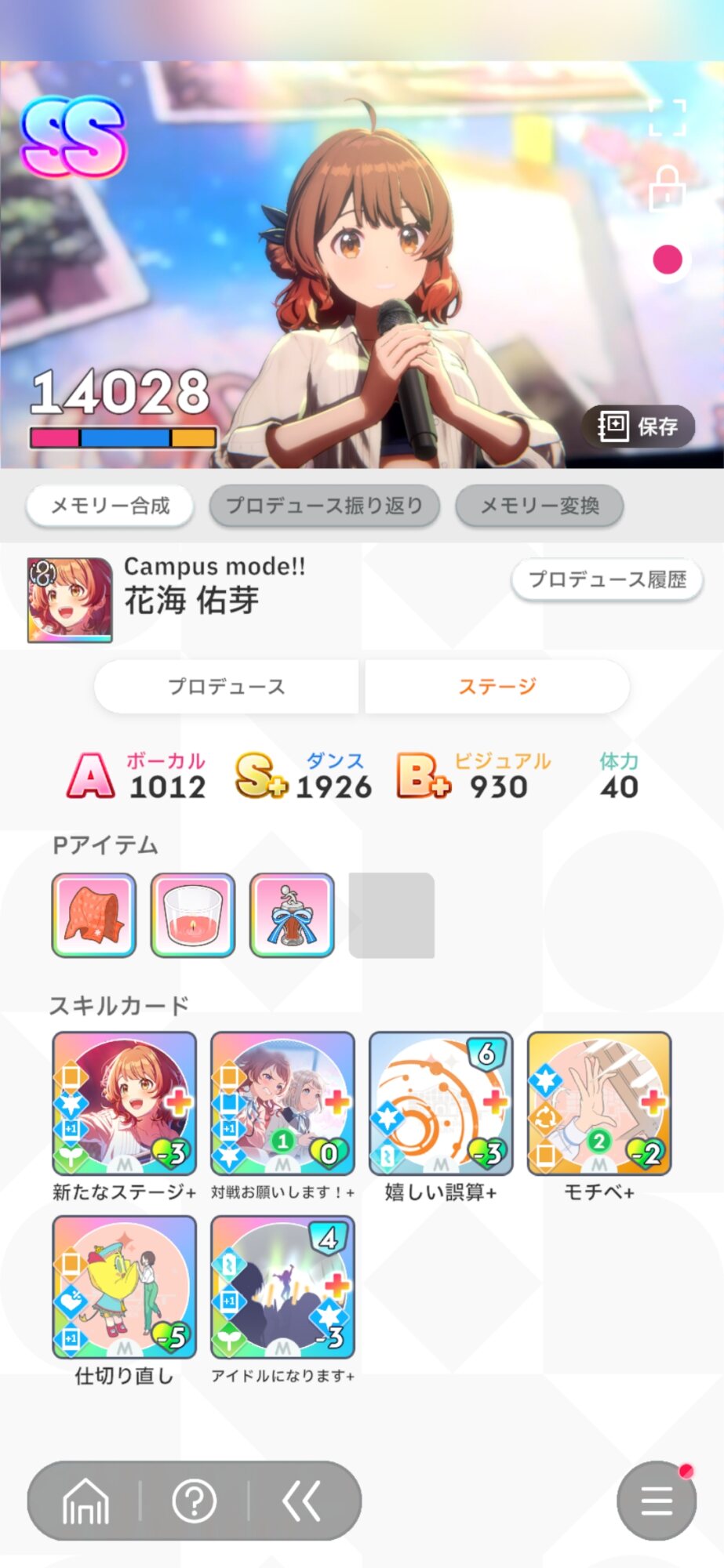Screen dimensions: 724x1568
Task: Switch to the ステージ tab
Action: tap(497, 687)
